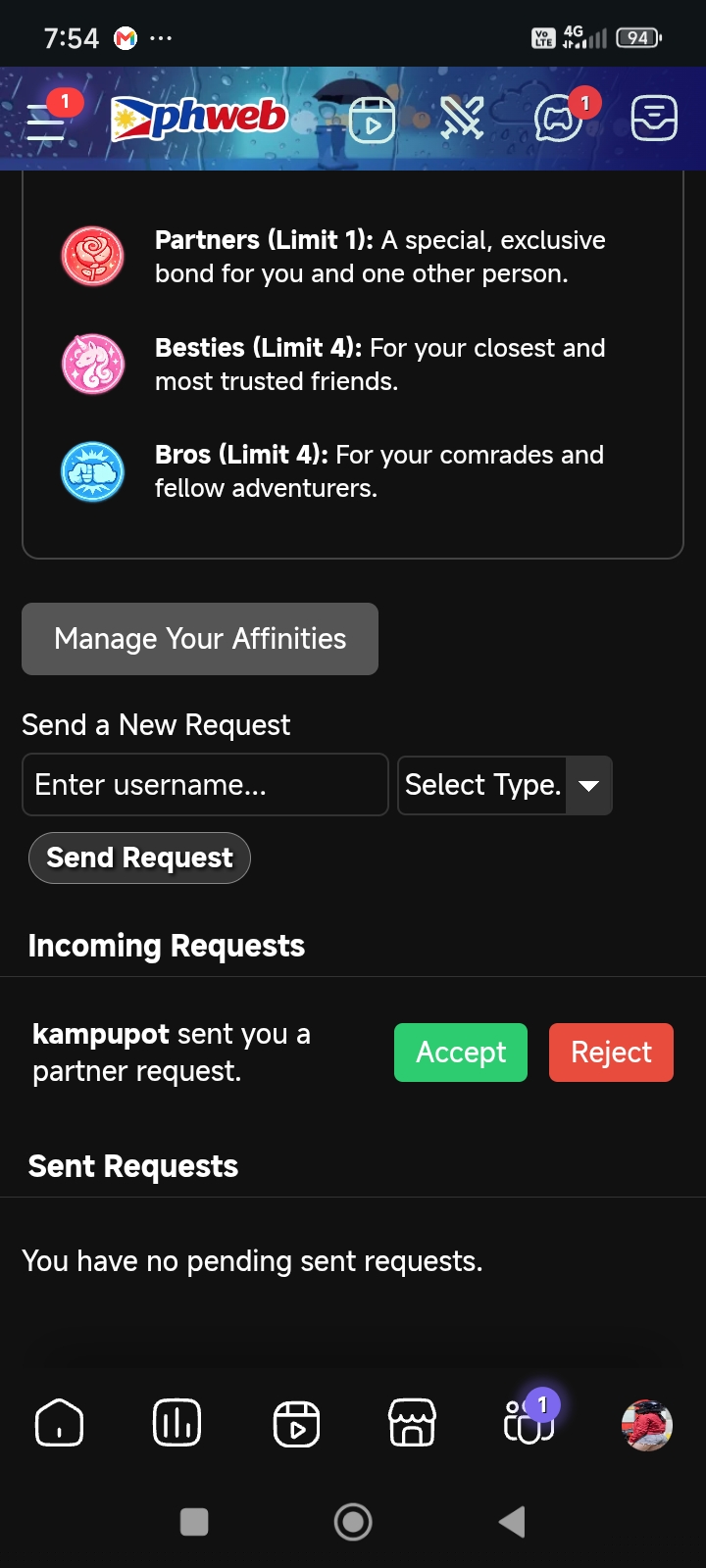Tap the phweb logo
Image resolution: width=706 pixels, height=1568 pixels.
pos(199,119)
